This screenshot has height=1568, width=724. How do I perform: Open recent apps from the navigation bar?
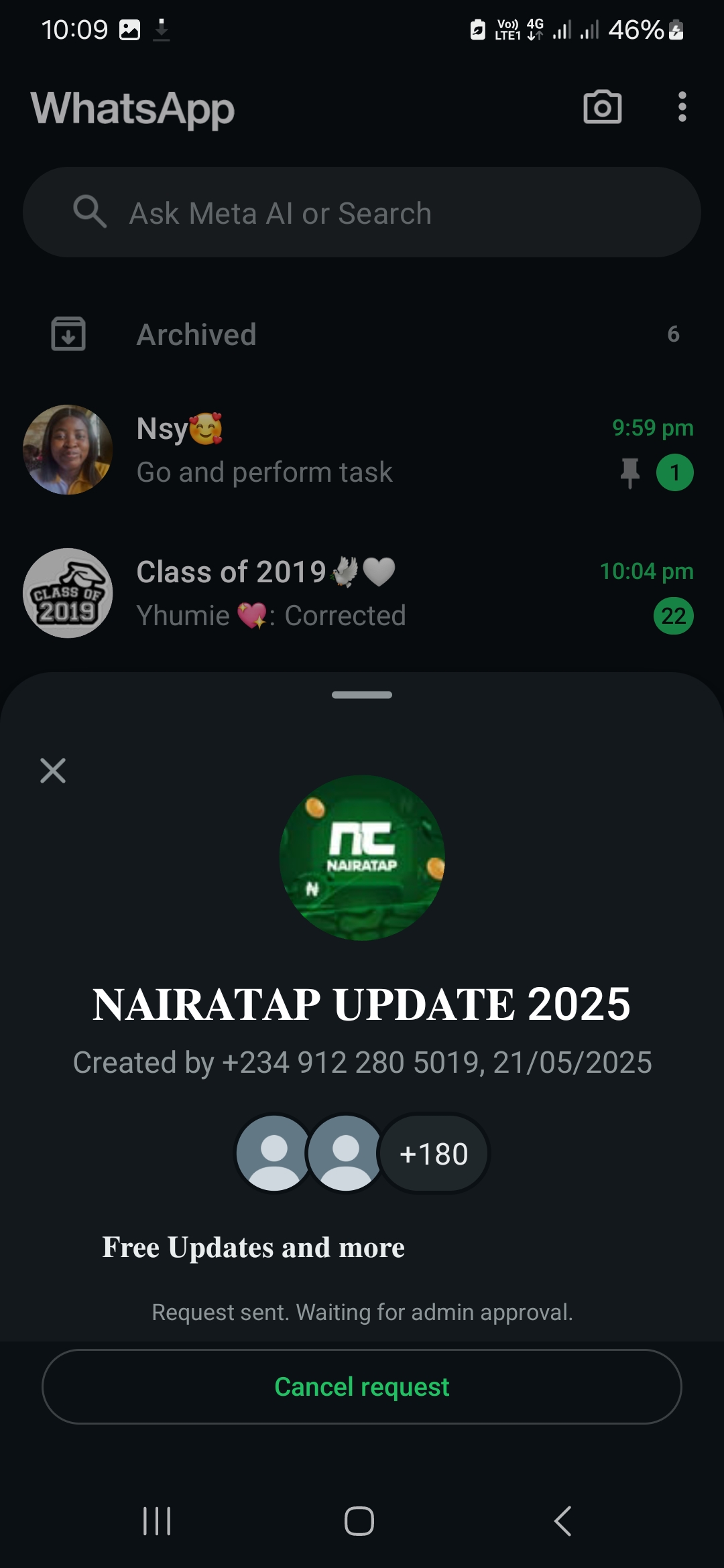pyautogui.click(x=158, y=1521)
